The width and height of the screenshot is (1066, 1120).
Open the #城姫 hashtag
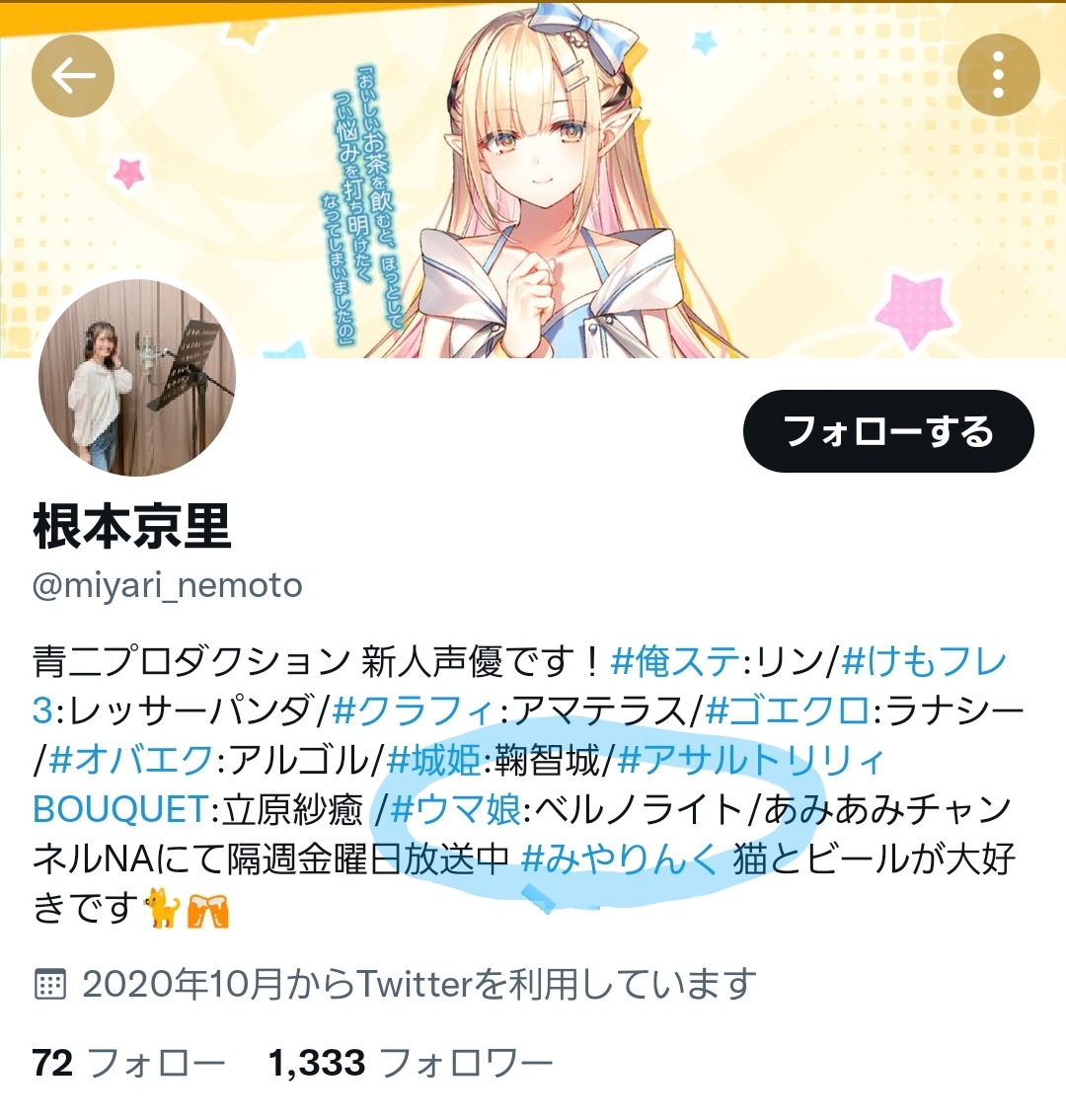434,760
